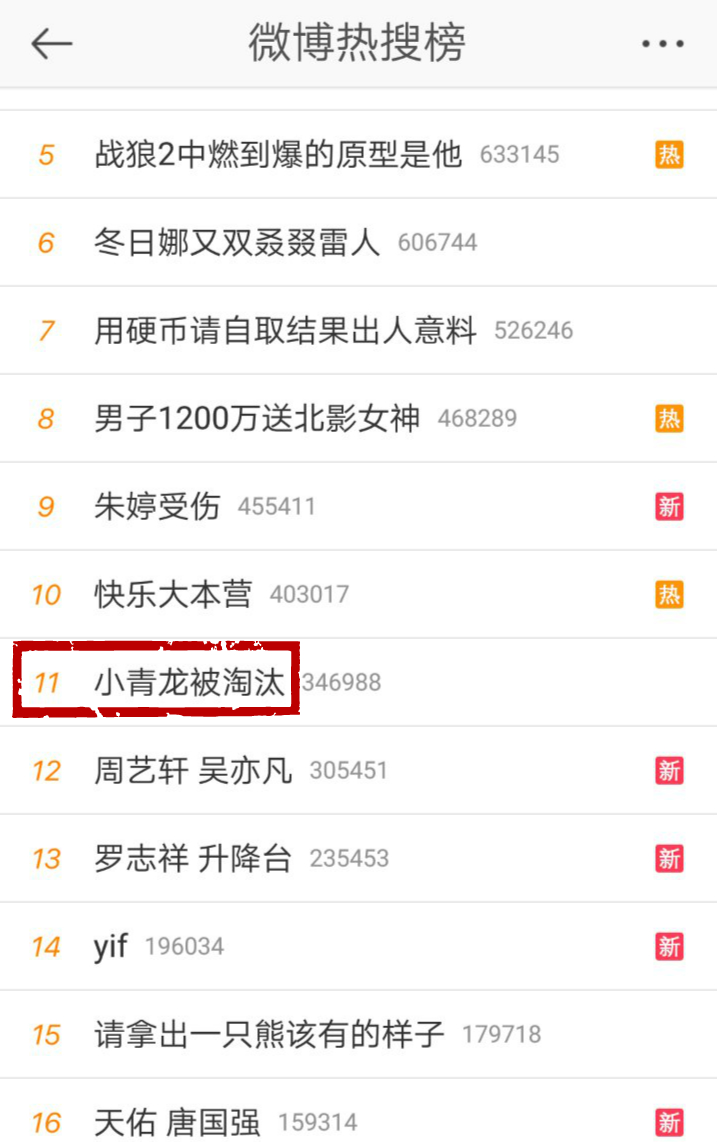Screen dimensions: 717x1142
Task: Open the highlighted 小青龙被淘汰 topic
Action: pos(190,683)
